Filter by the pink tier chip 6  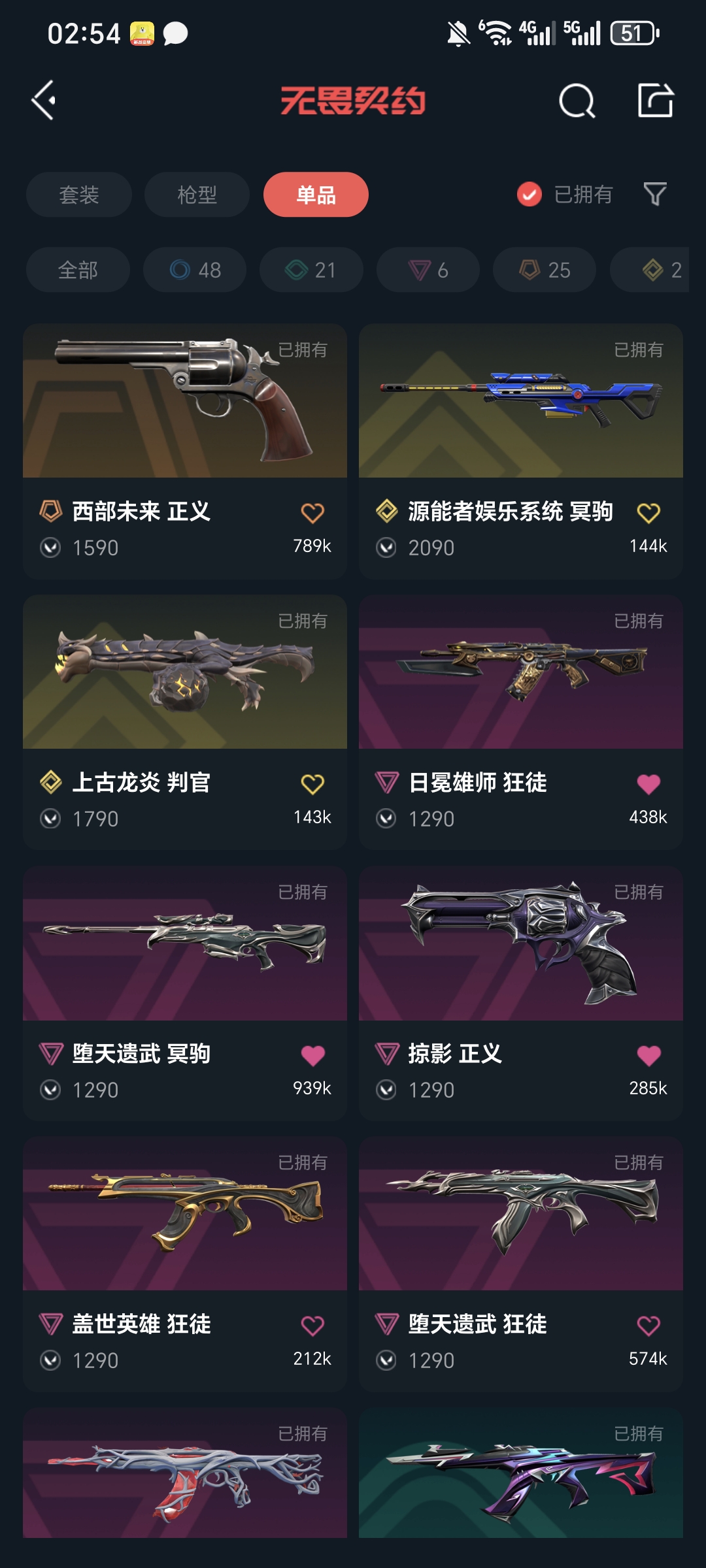tap(428, 270)
